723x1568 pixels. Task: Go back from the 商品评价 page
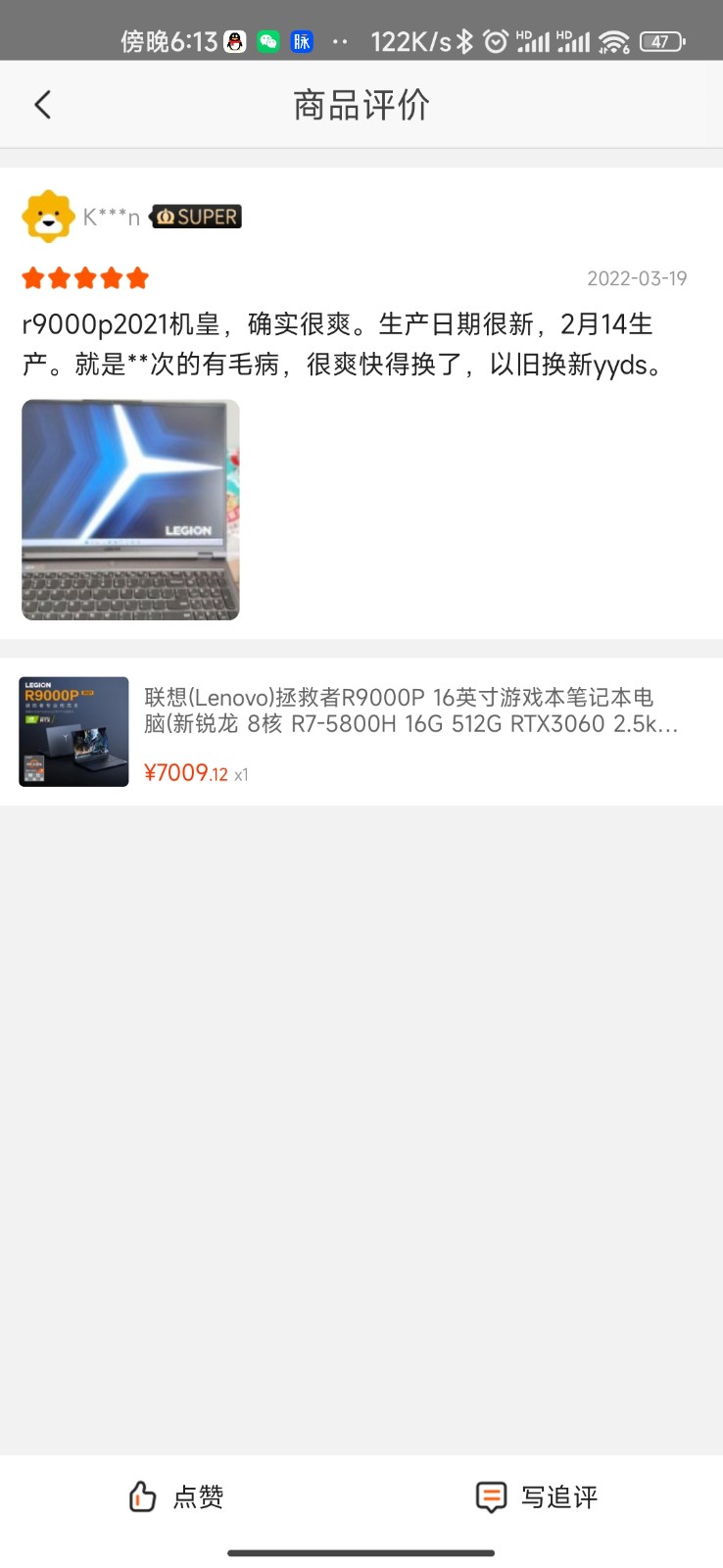42,105
